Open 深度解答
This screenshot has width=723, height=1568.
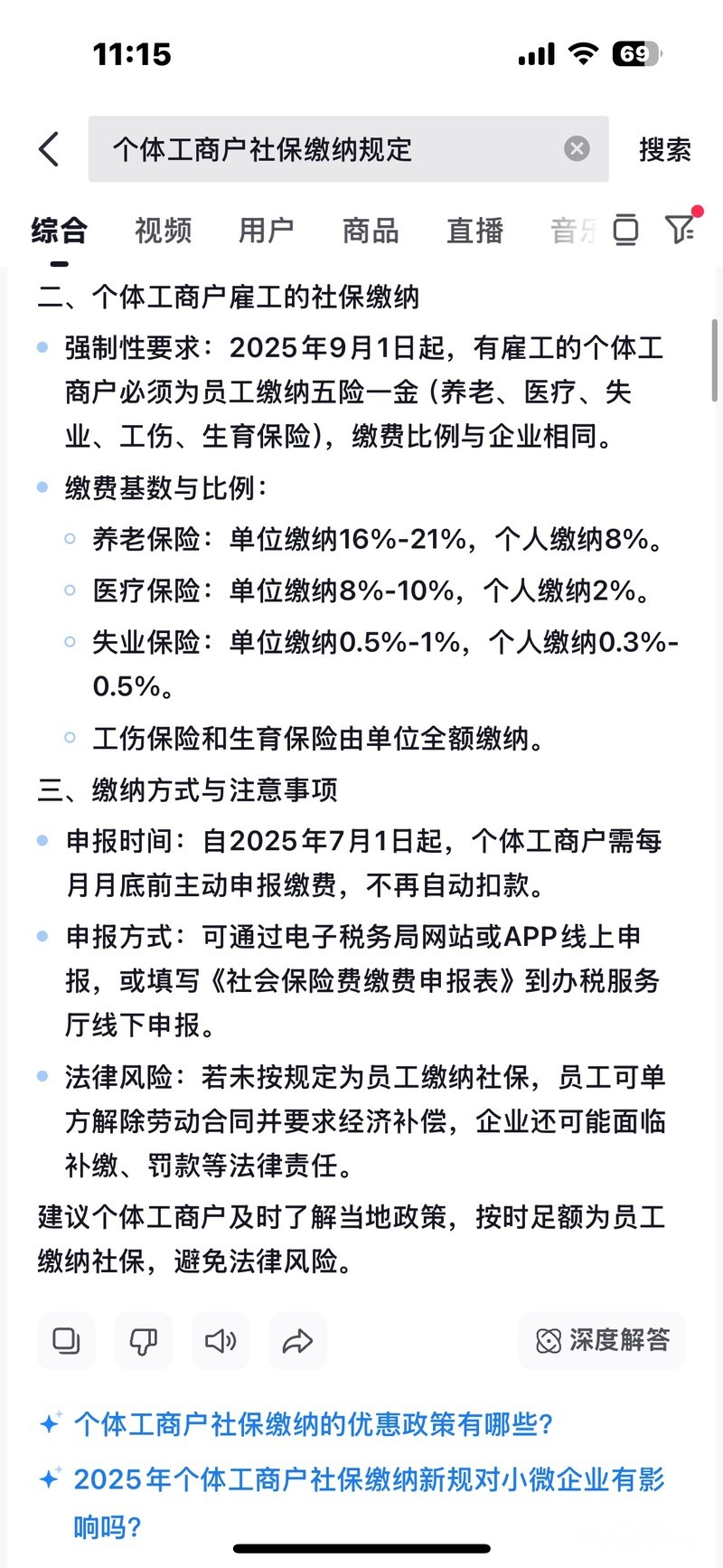[x=602, y=1340]
